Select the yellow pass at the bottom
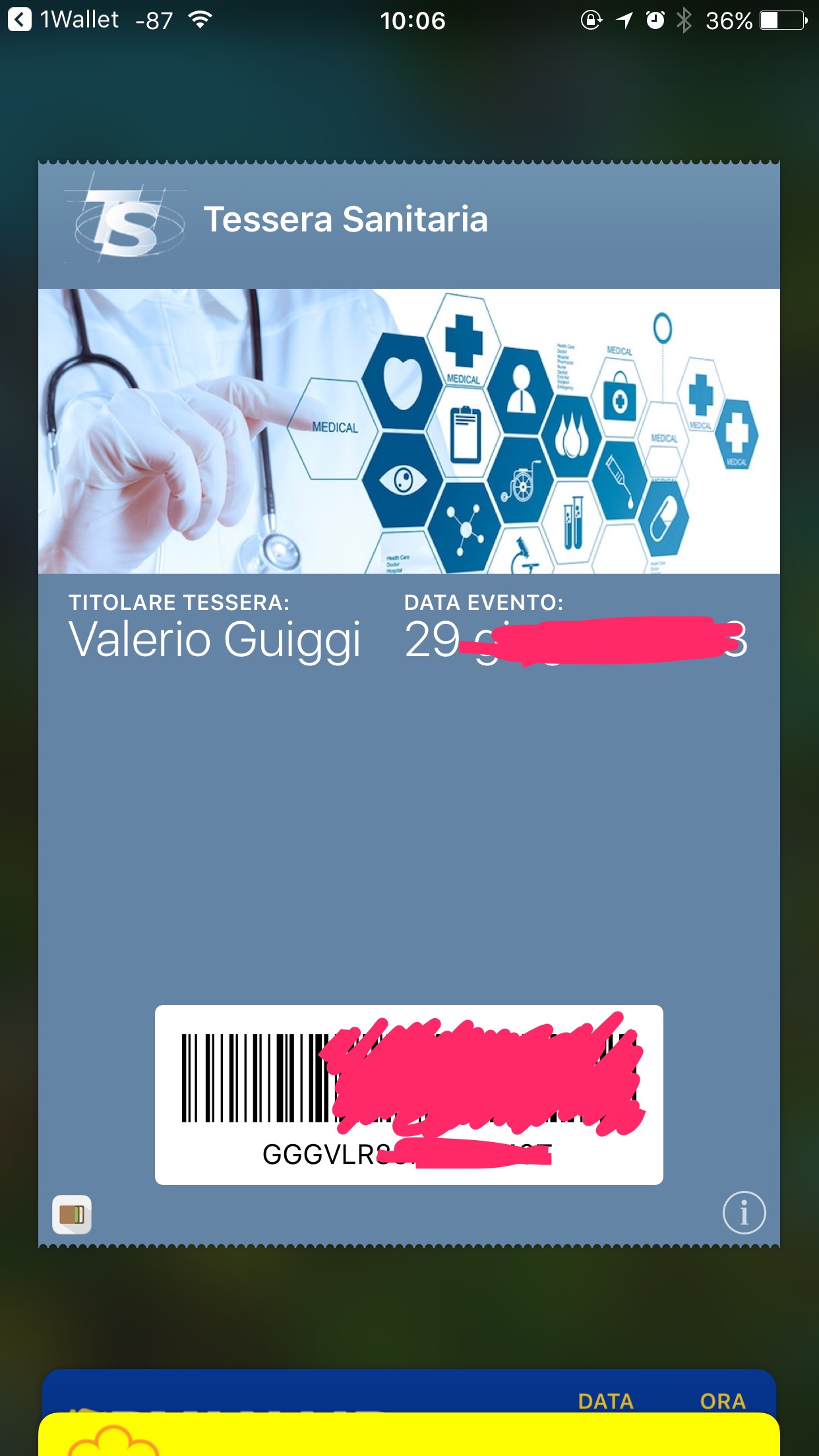819x1456 pixels. coord(409,1434)
